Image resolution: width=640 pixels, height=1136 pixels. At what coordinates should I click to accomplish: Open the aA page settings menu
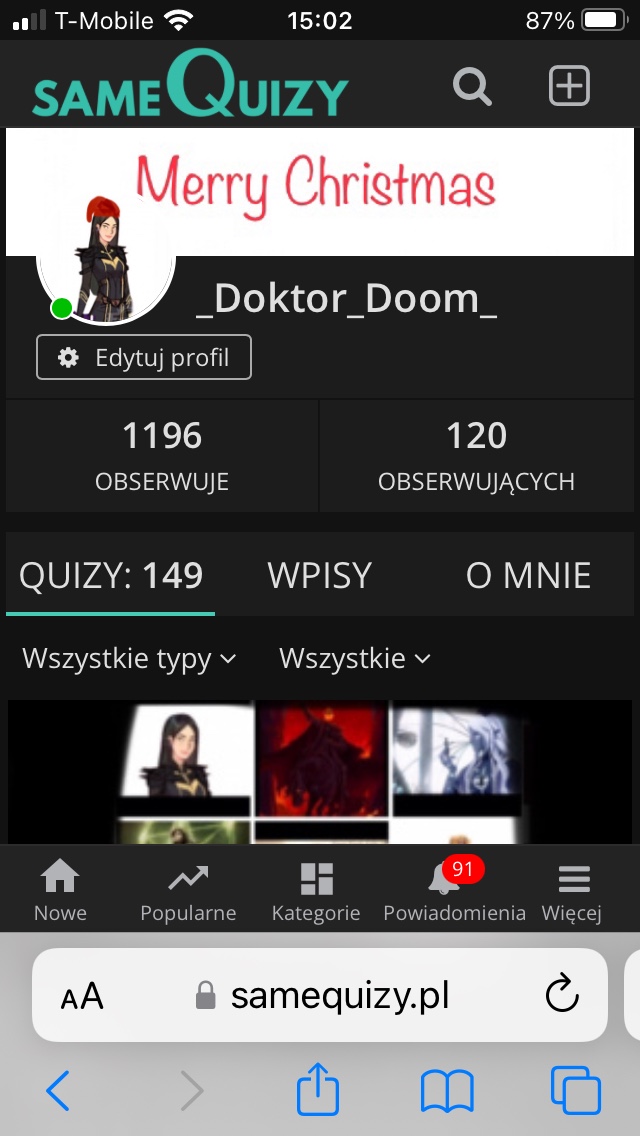(82, 996)
